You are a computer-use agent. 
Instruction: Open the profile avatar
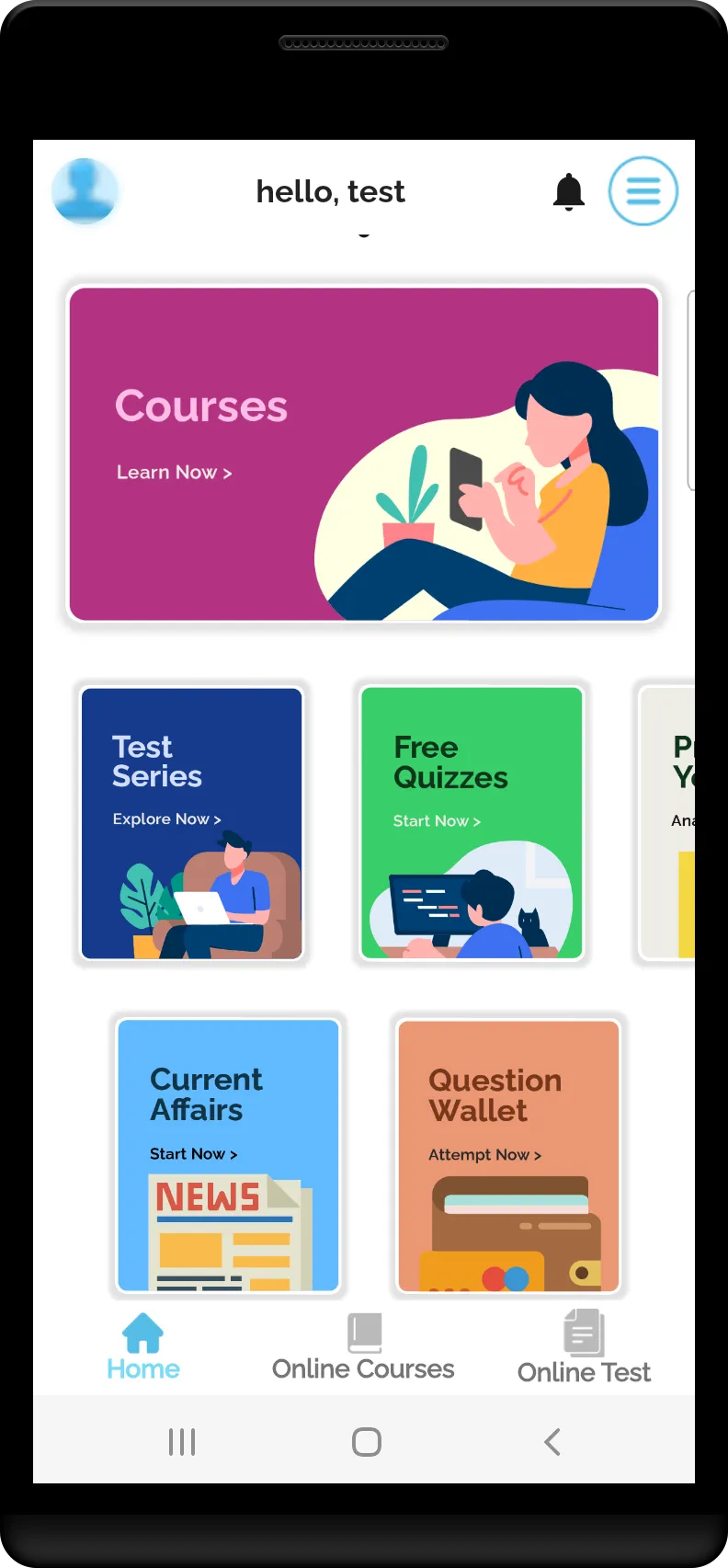coord(85,191)
